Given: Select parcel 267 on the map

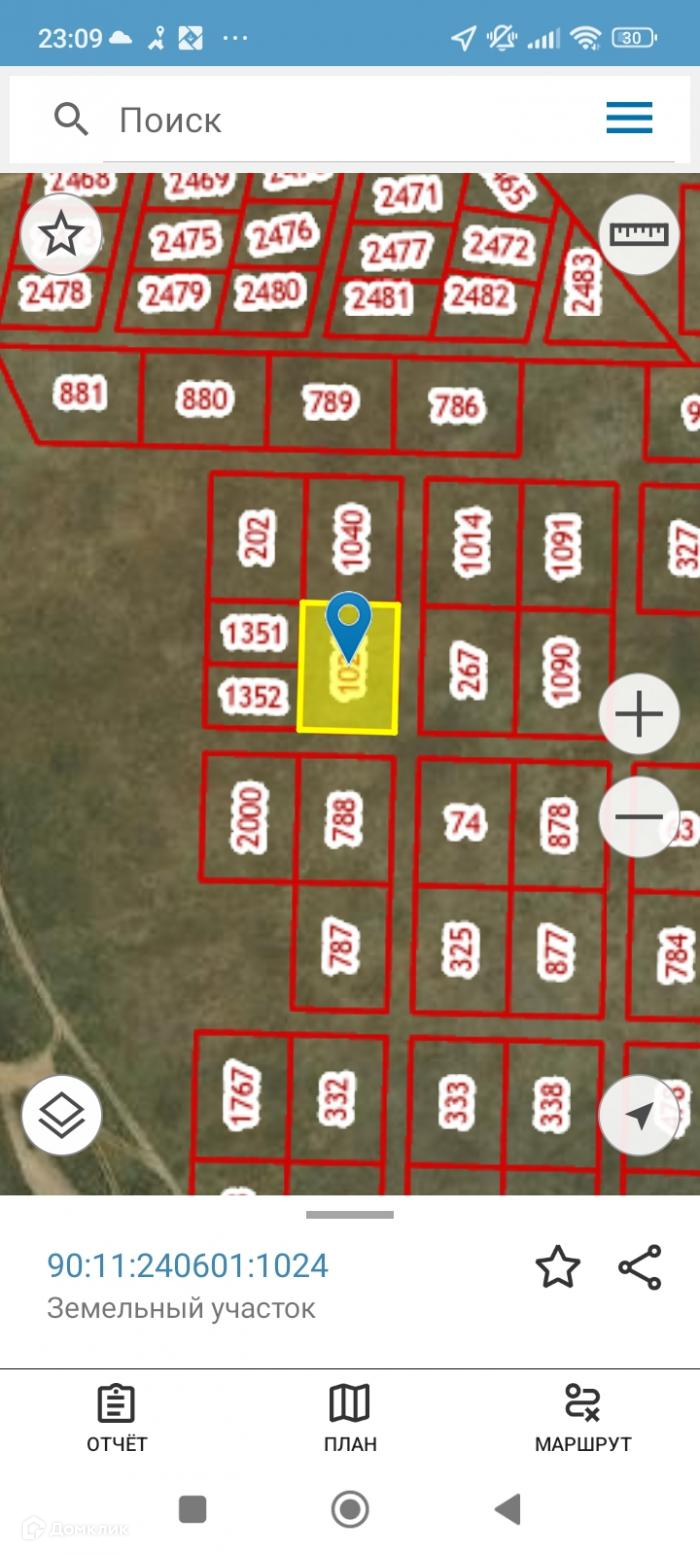Looking at the screenshot, I should (468, 672).
